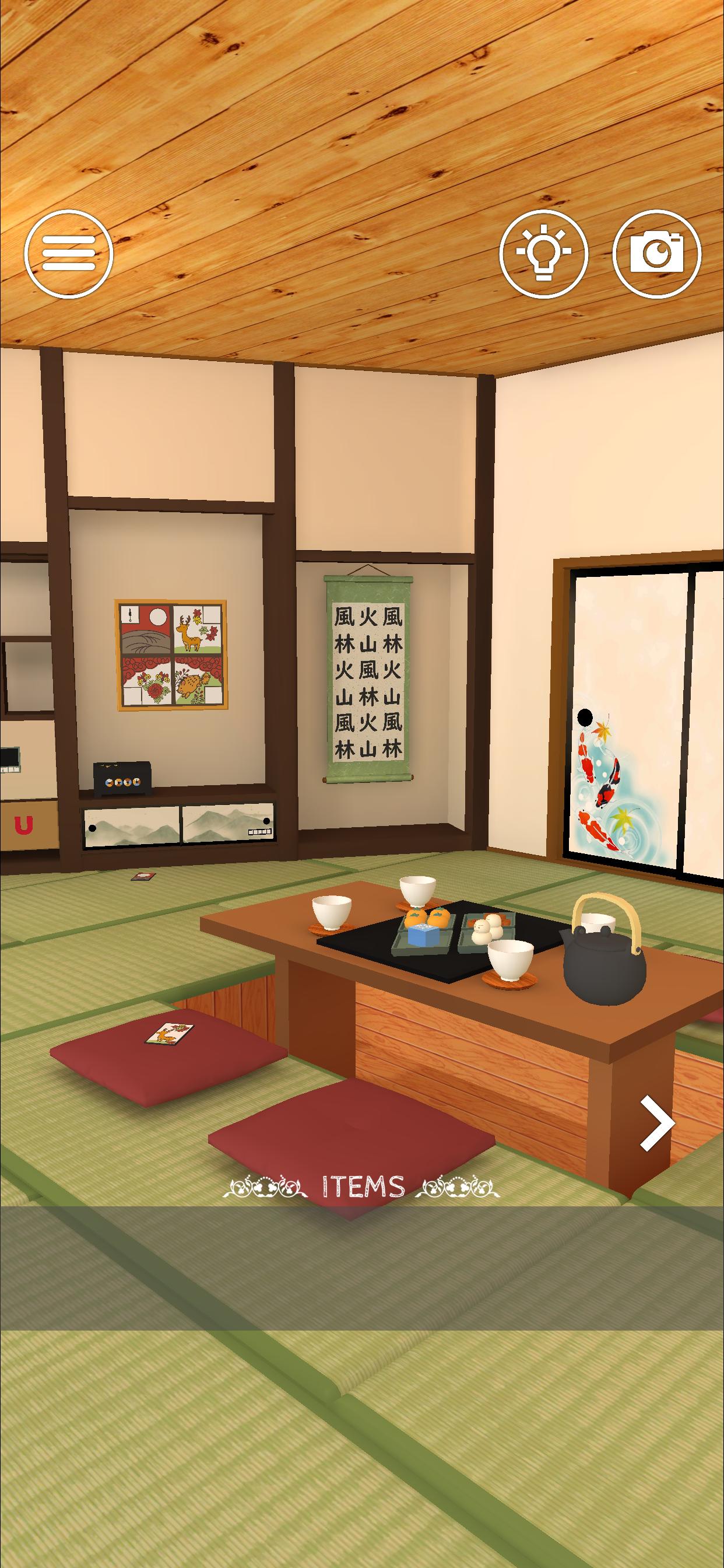Open the hamburger menu
The image size is (724, 1568).
(x=69, y=254)
